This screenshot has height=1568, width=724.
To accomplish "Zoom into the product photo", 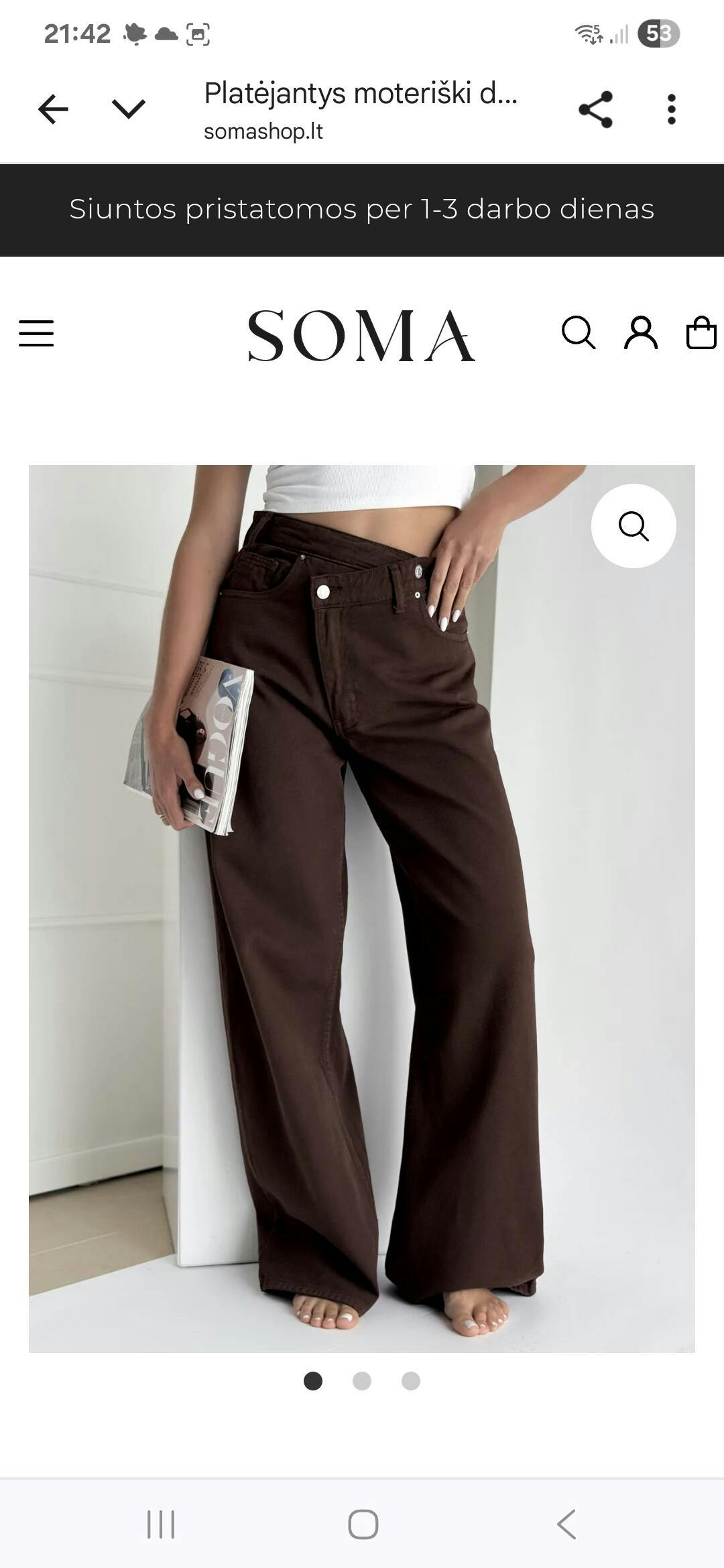I will 633,526.
